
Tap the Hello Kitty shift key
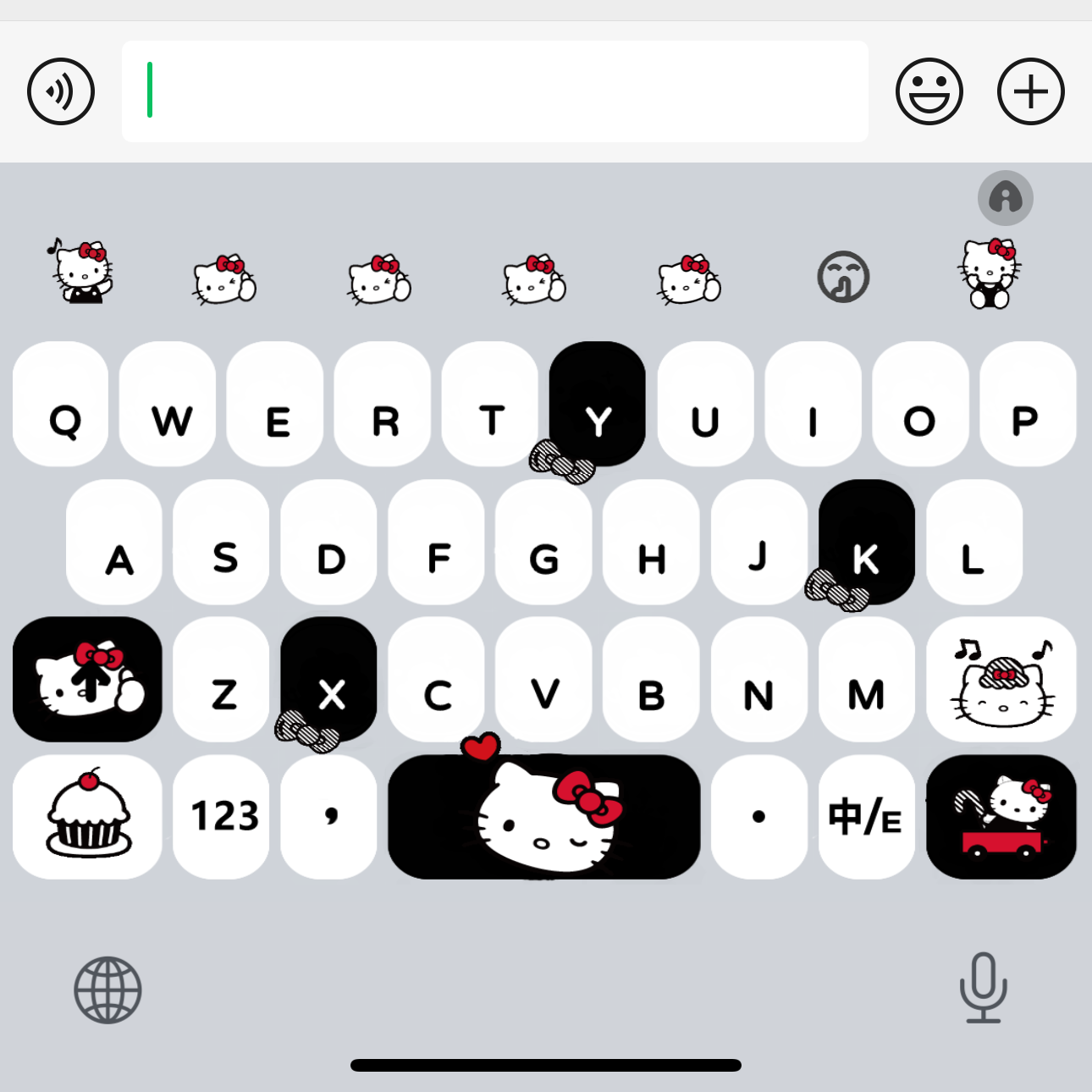[x=87, y=680]
